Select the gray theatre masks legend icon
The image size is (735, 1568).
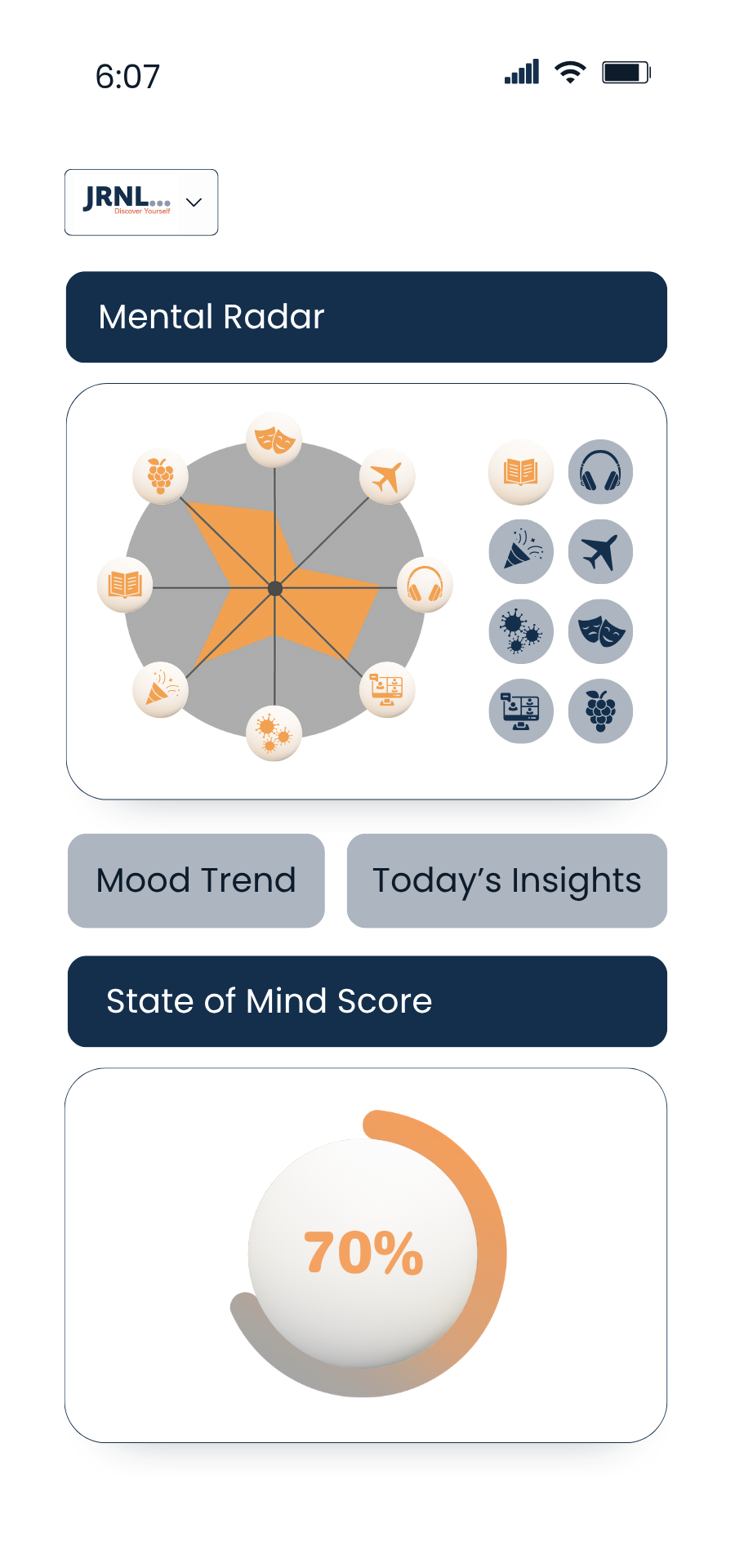[600, 631]
